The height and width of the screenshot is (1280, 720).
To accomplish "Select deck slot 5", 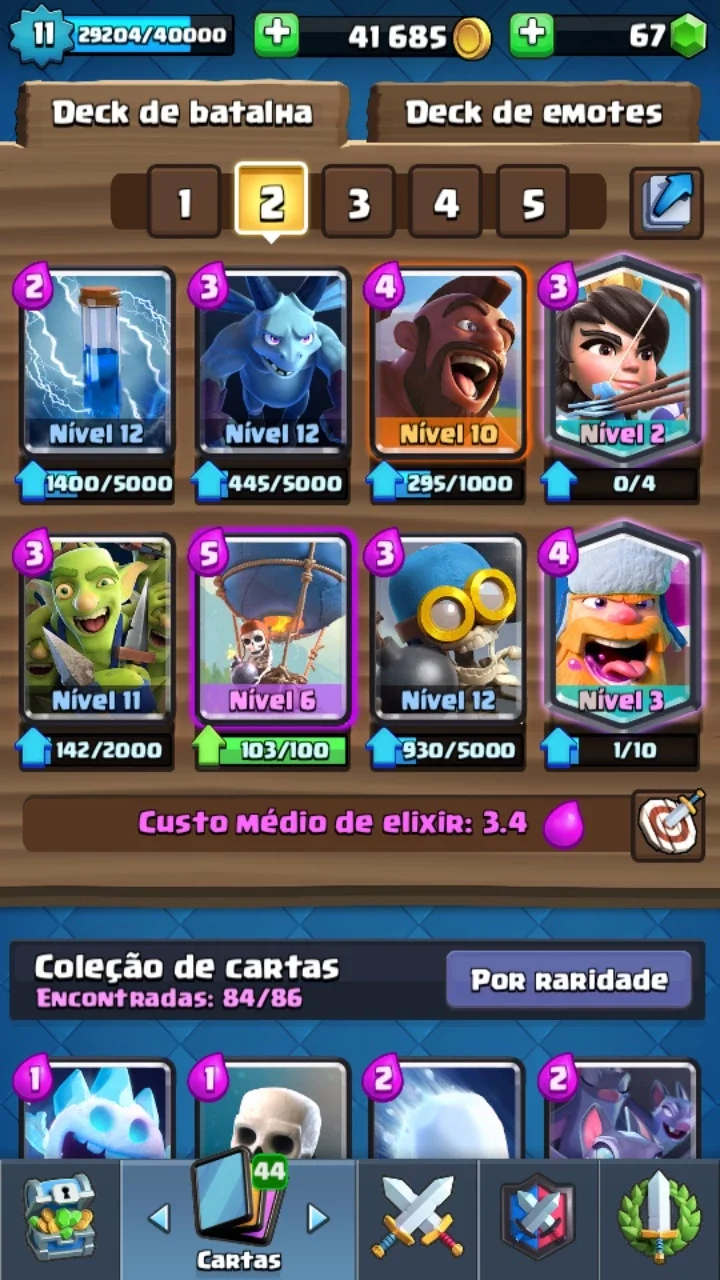I will click(x=533, y=202).
